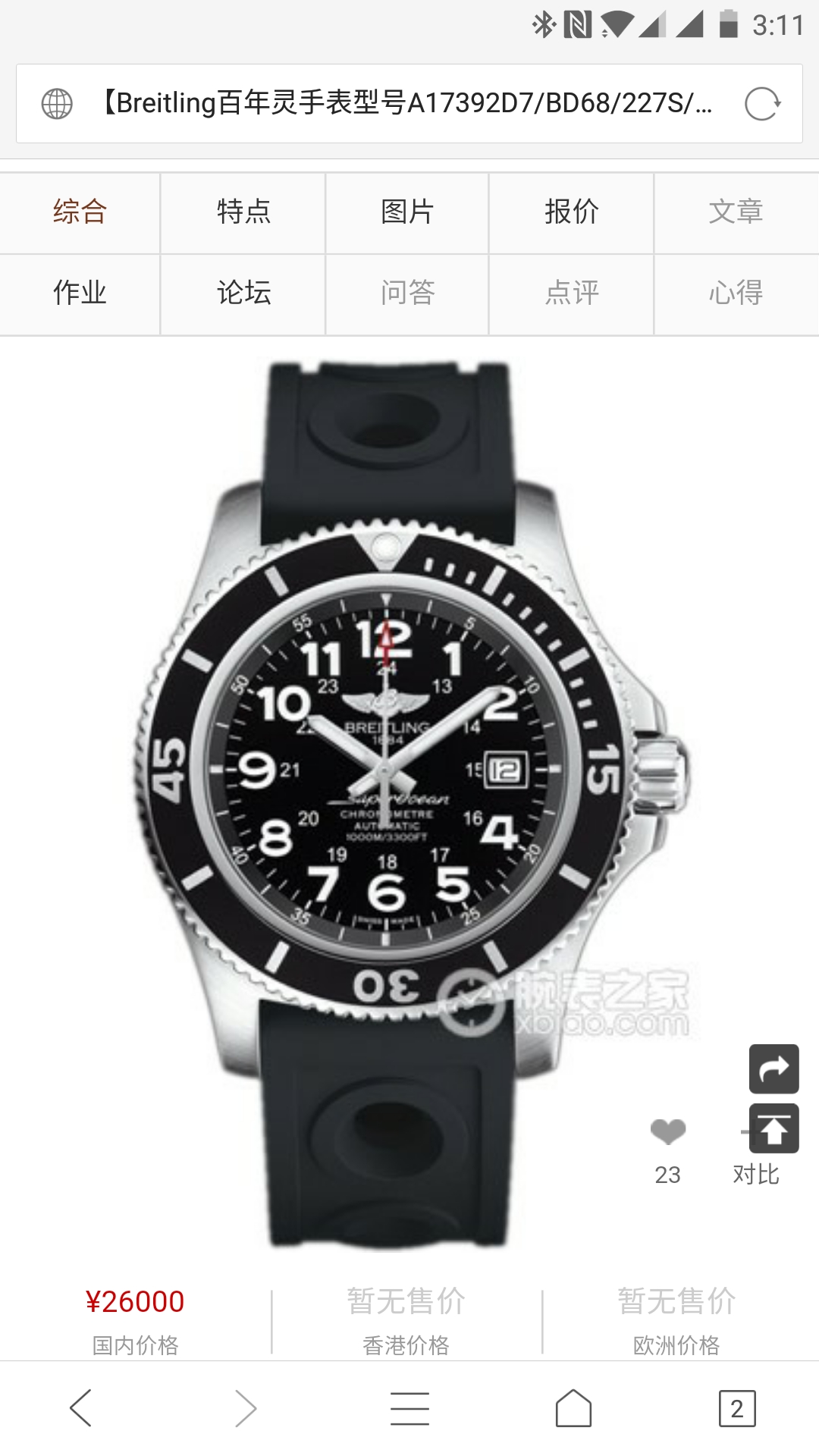Show the open browser tabs
819x1456 pixels.
click(737, 1408)
